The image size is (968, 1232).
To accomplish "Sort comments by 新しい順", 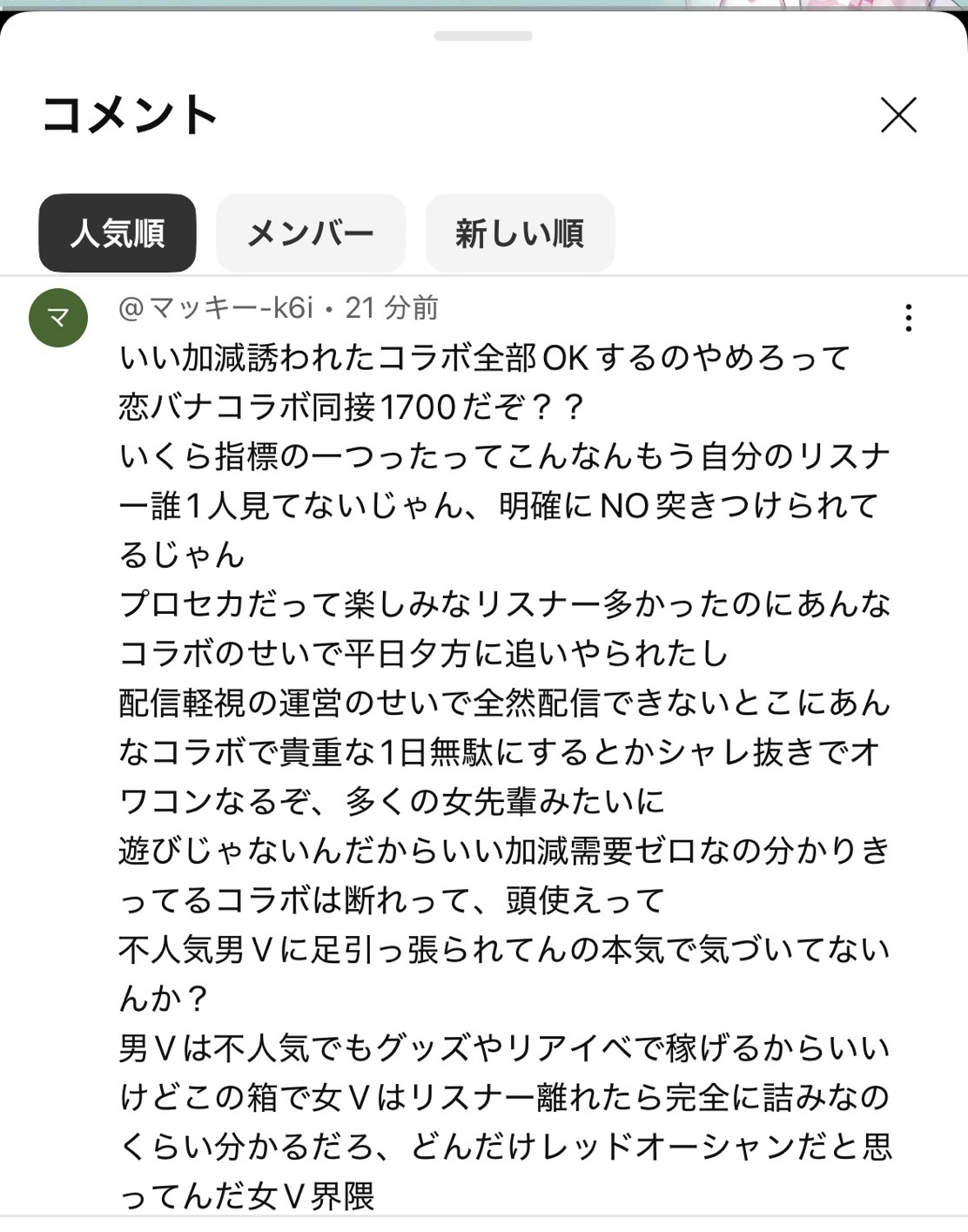I will (520, 233).
